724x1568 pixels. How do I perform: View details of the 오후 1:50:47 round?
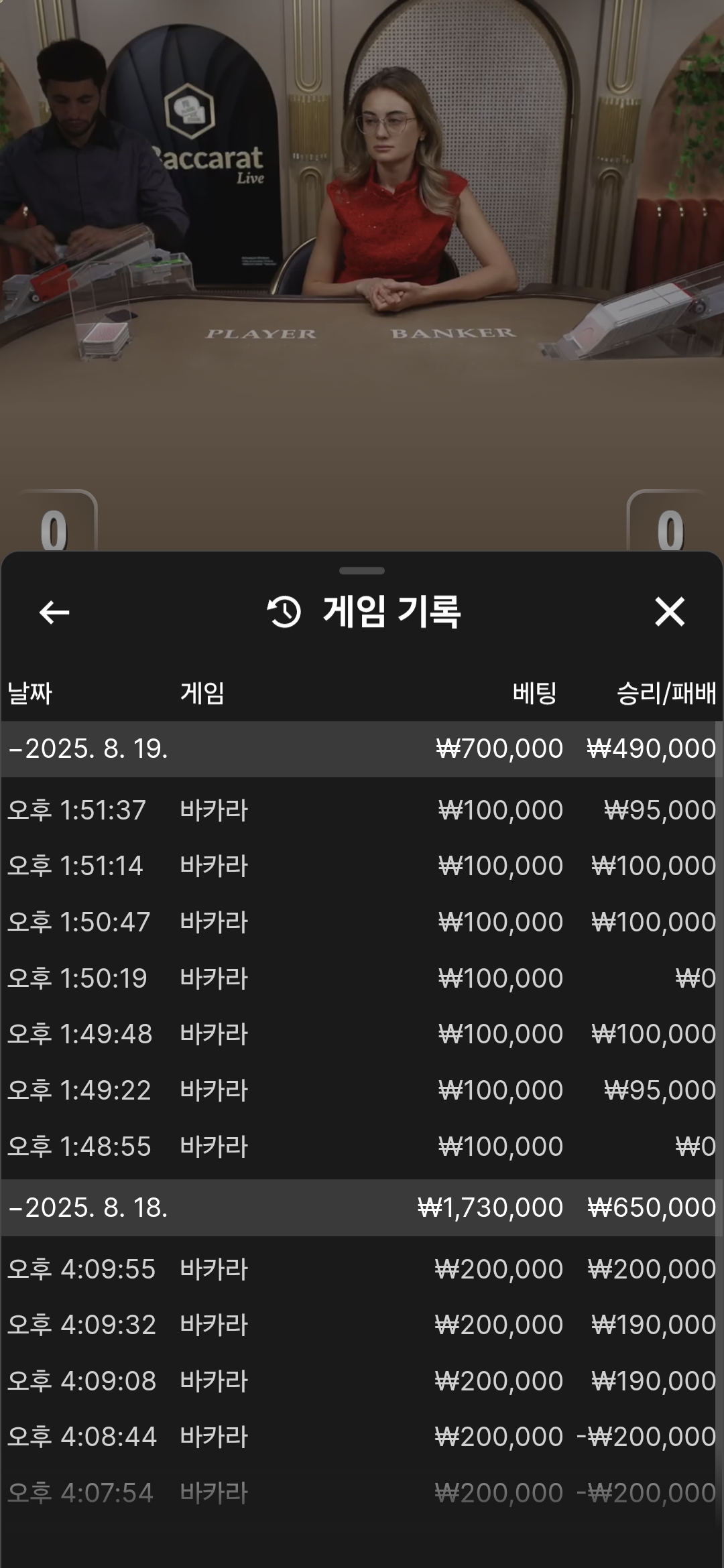pyautogui.click(x=362, y=922)
